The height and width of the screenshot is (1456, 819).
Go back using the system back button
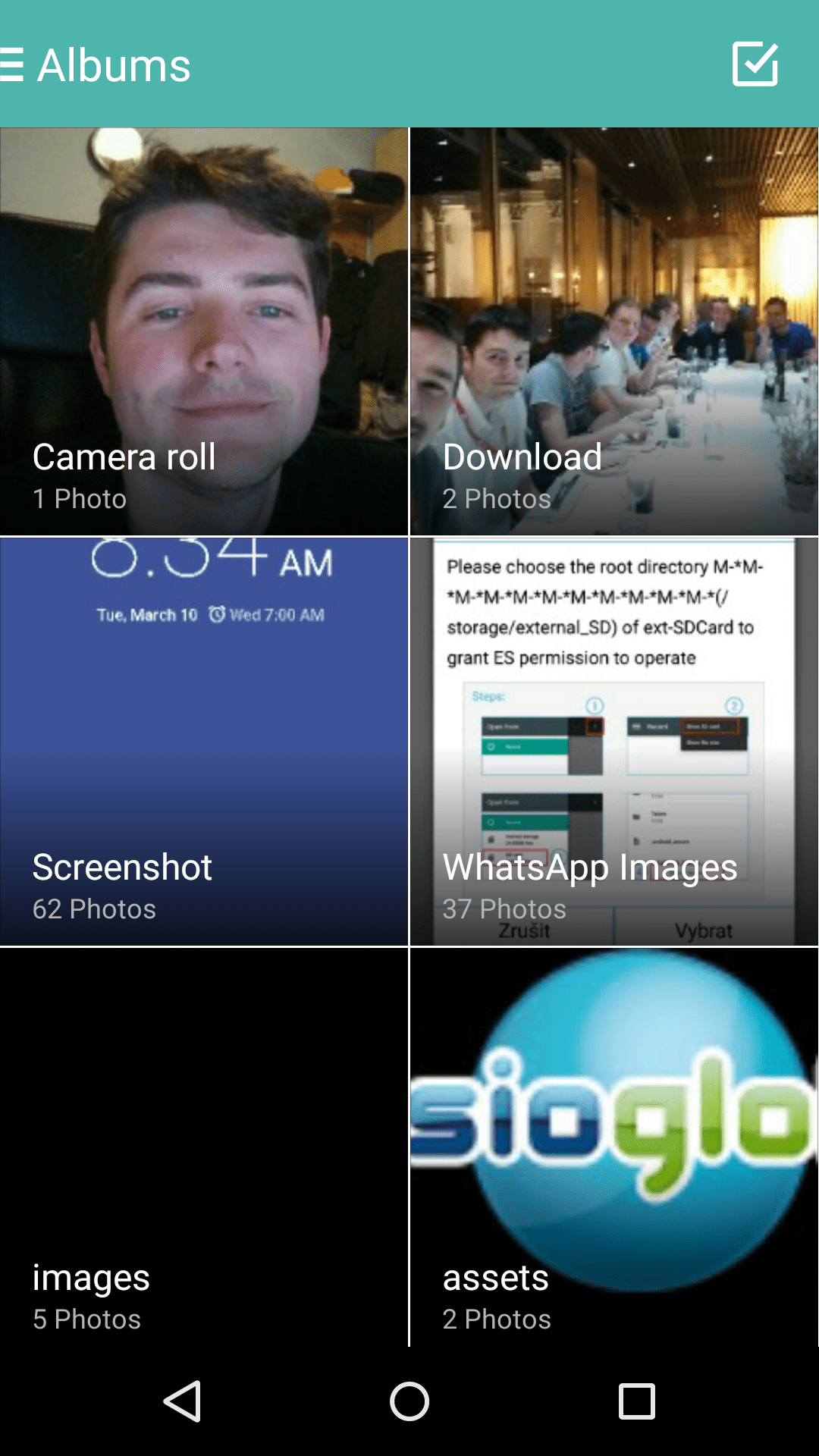(183, 1401)
